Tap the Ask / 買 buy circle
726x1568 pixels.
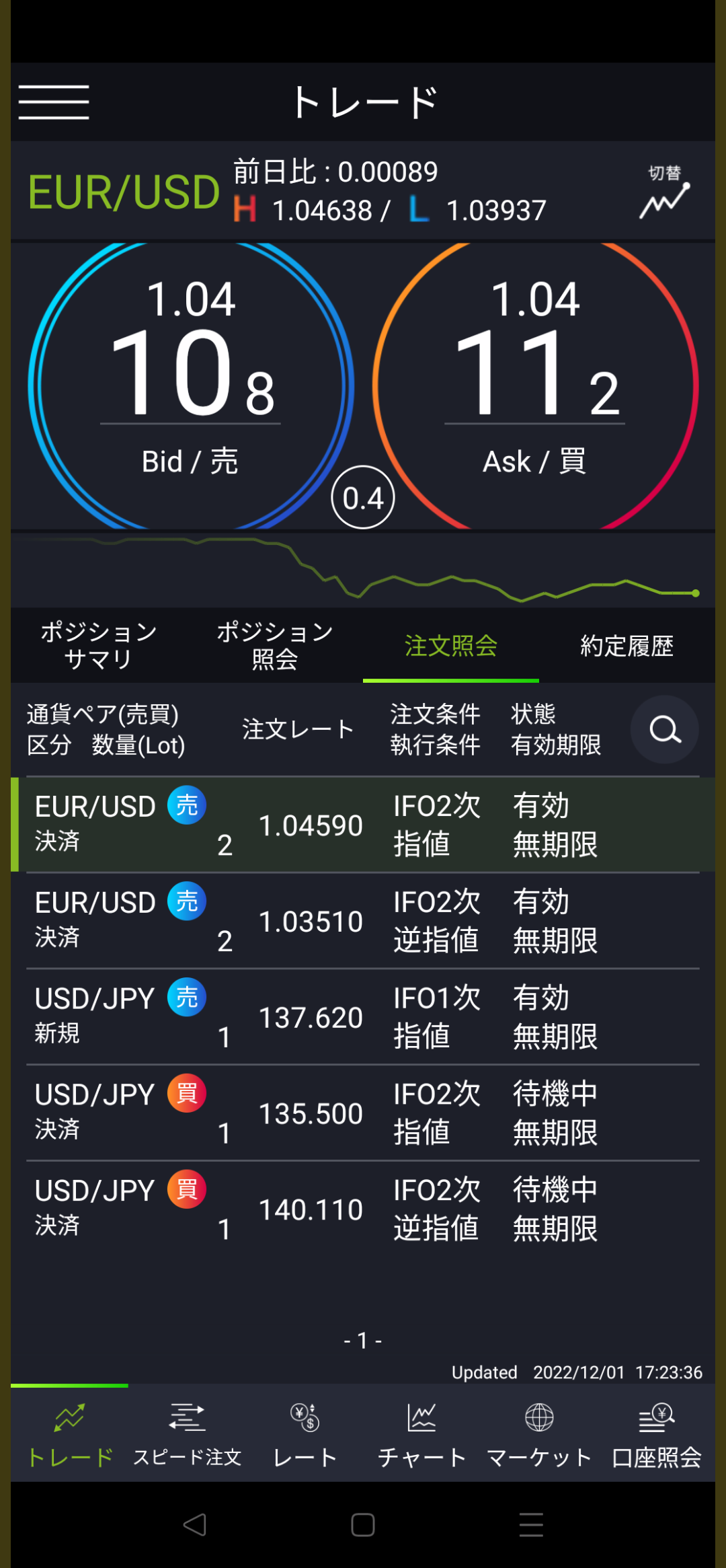pyautogui.click(x=535, y=385)
